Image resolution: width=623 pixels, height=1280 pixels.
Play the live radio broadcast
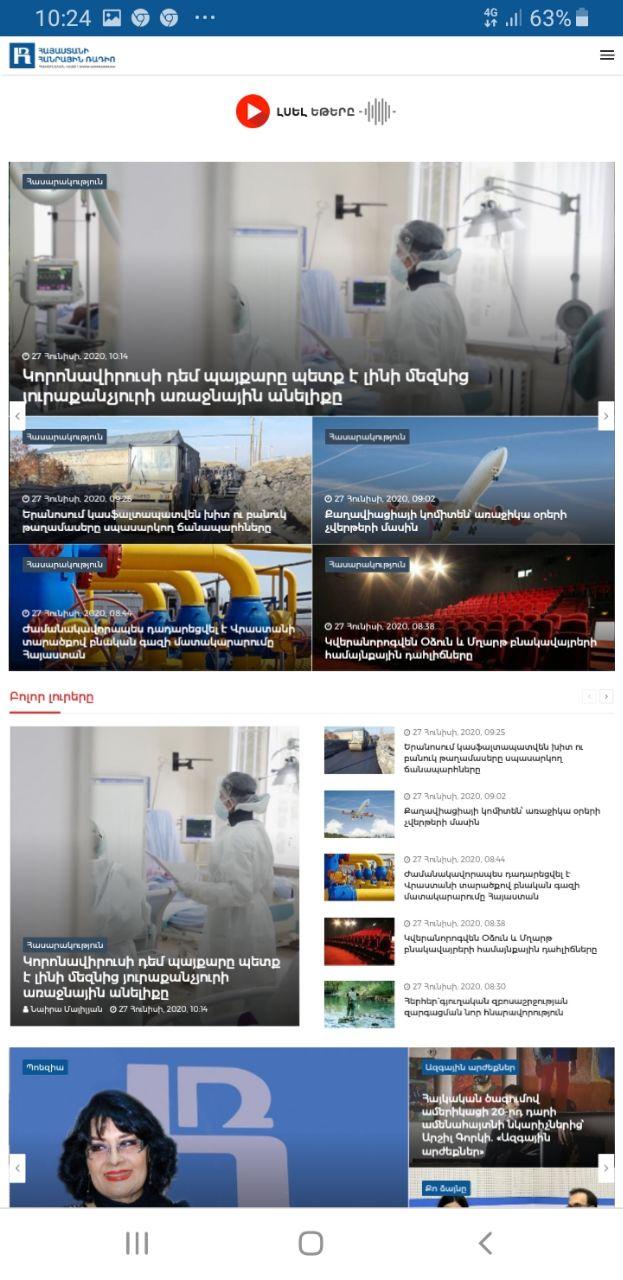[253, 111]
